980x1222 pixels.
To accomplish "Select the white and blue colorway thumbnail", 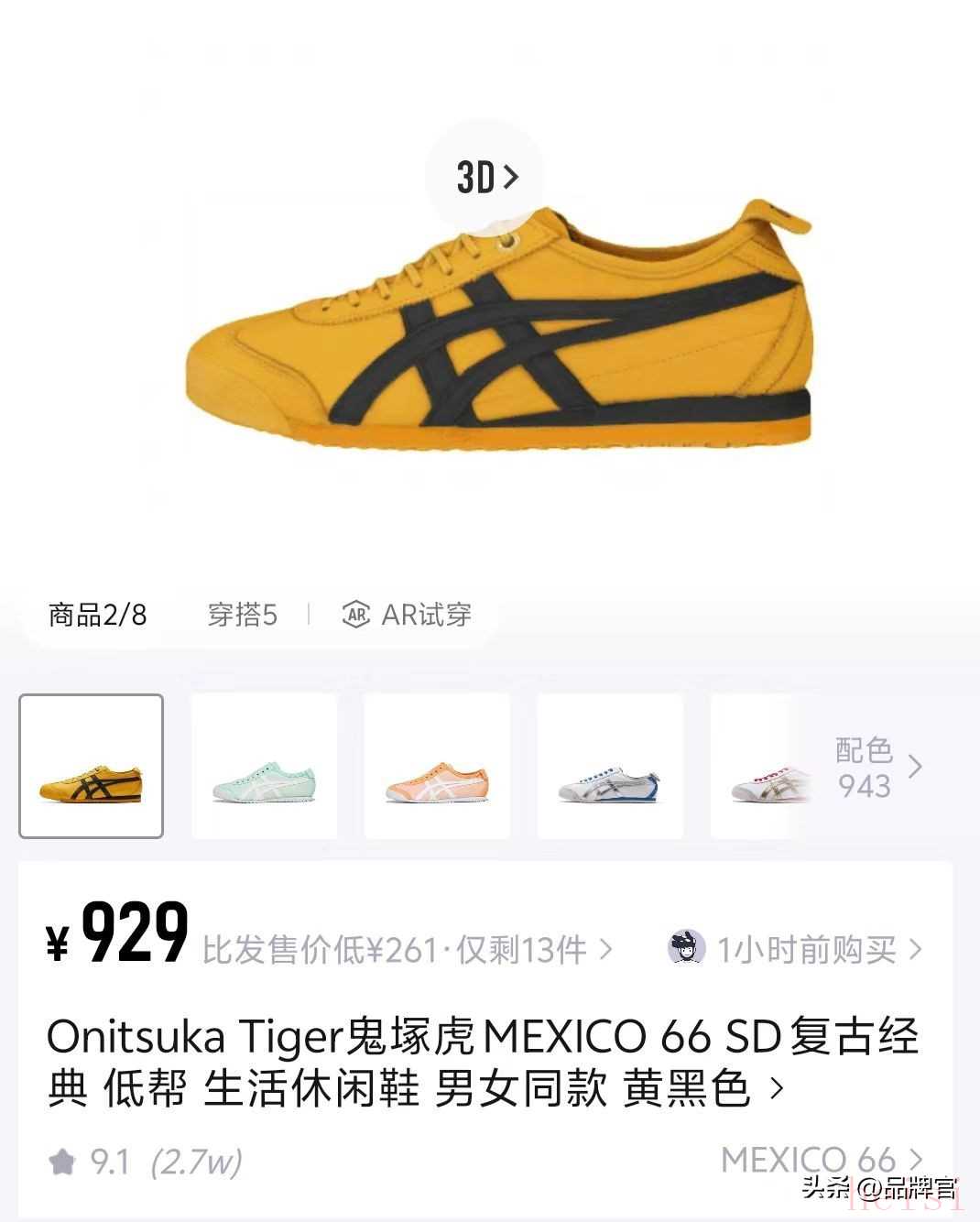I will [610, 766].
